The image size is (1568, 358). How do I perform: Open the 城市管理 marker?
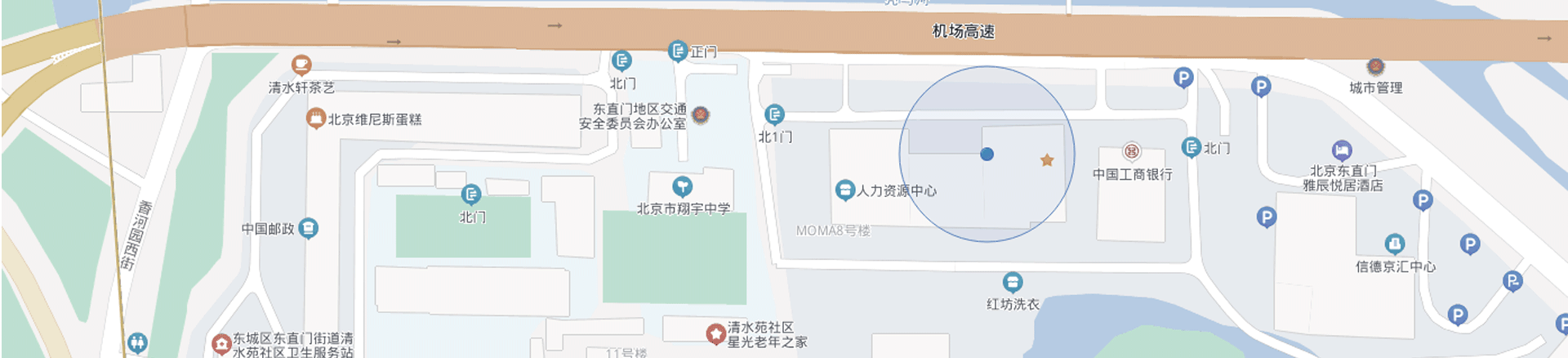[1375, 67]
